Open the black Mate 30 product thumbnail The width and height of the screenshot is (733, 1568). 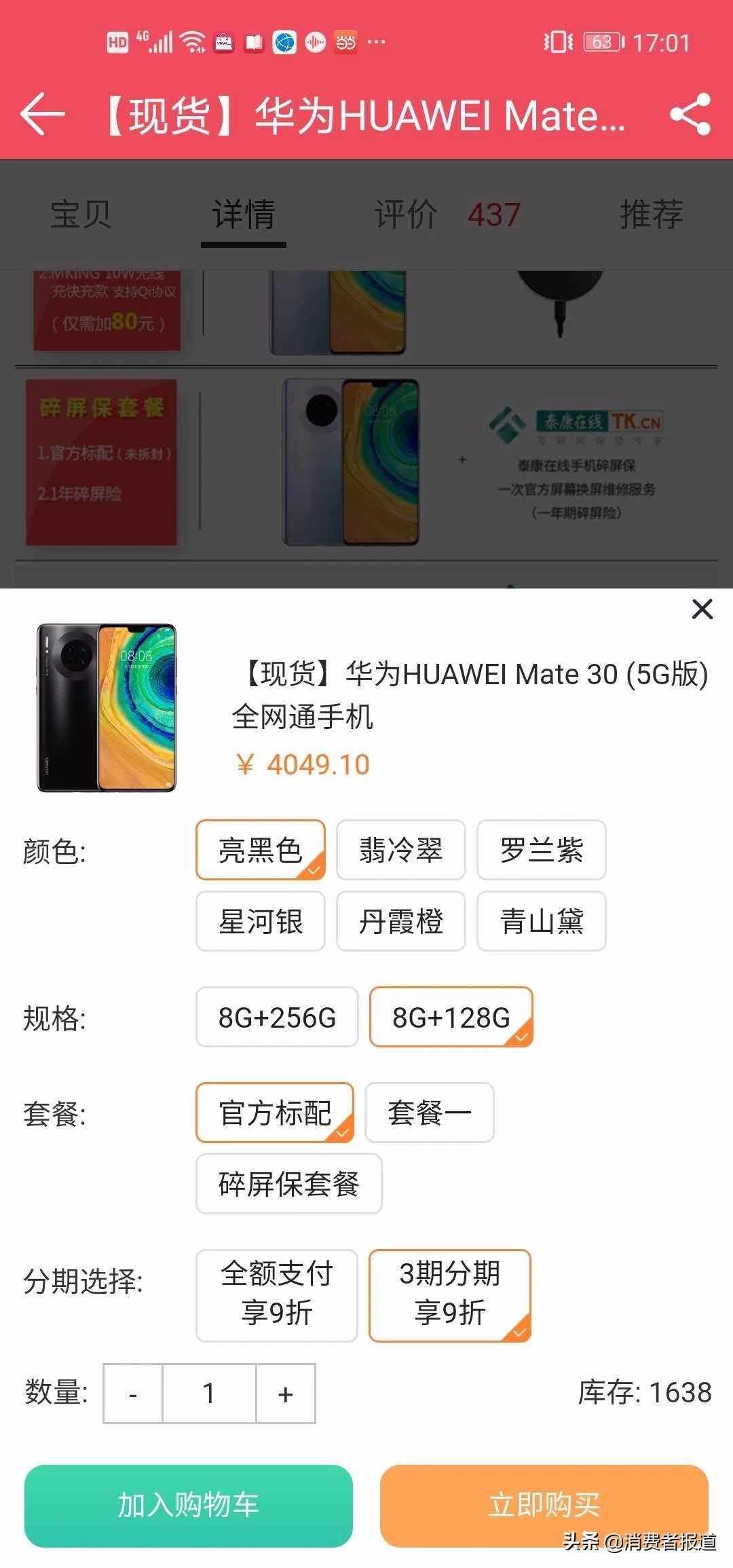pyautogui.click(x=105, y=706)
